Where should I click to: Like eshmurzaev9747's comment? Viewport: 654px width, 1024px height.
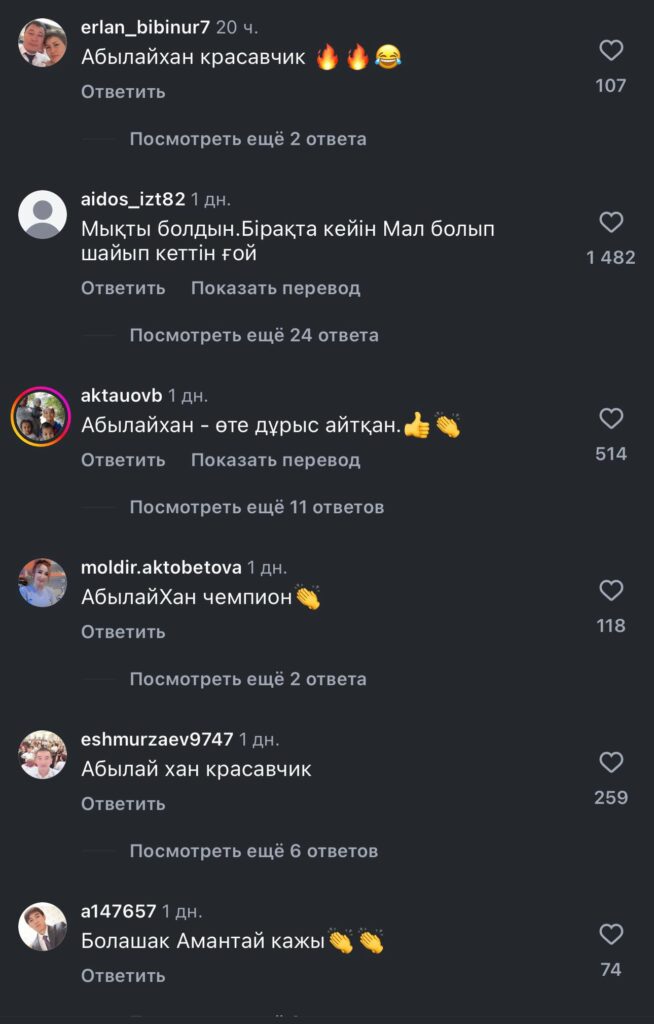[x=610, y=763]
